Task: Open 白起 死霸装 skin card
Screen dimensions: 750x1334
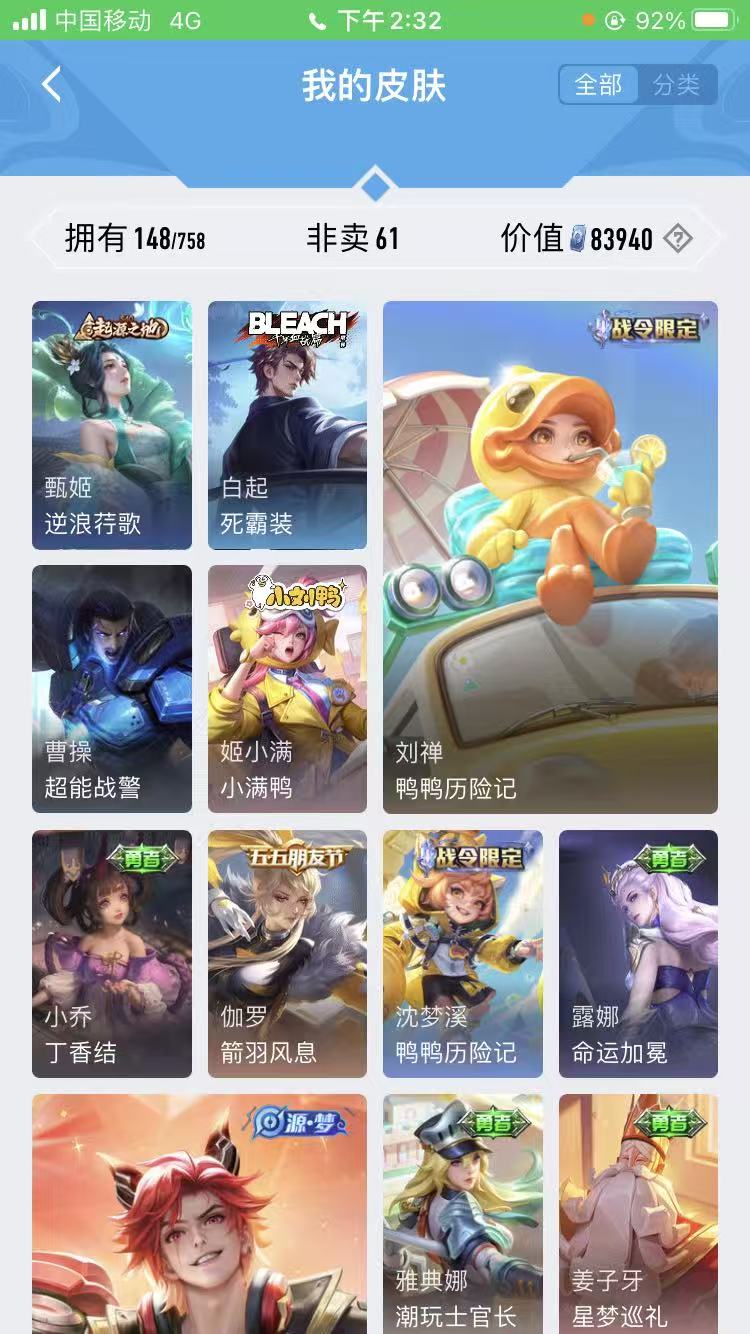Action: tap(287, 425)
